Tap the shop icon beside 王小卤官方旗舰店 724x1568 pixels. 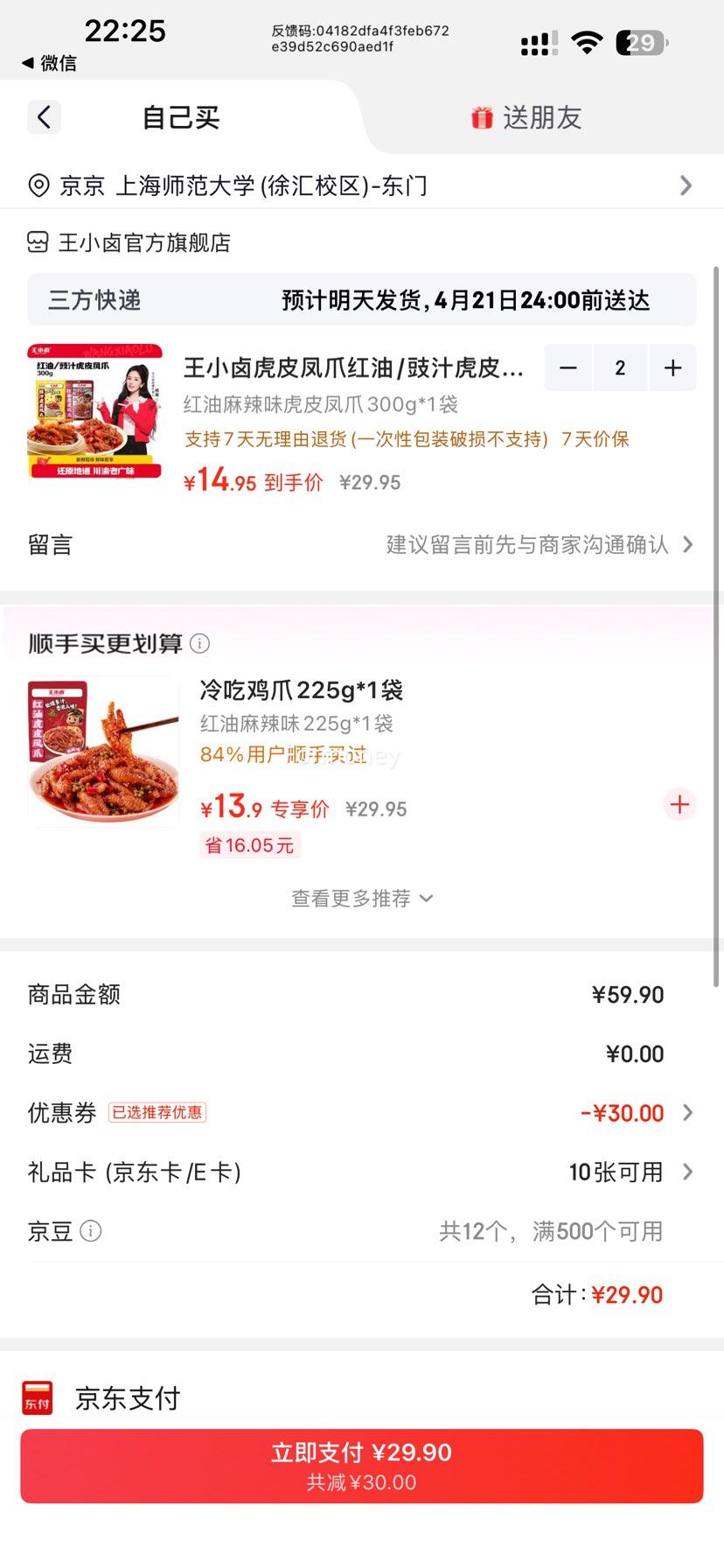pyautogui.click(x=38, y=242)
